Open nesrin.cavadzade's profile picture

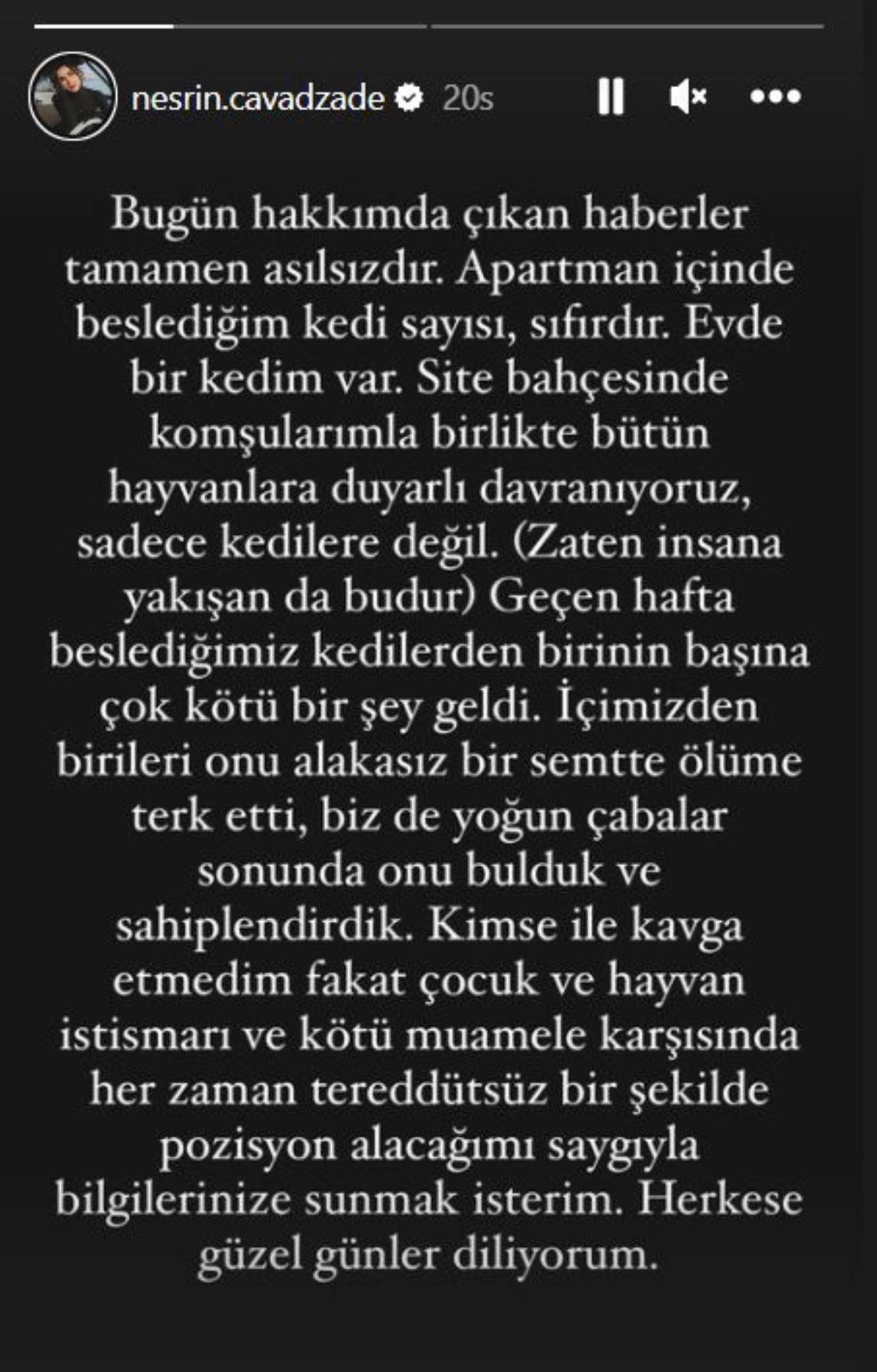(x=72, y=96)
